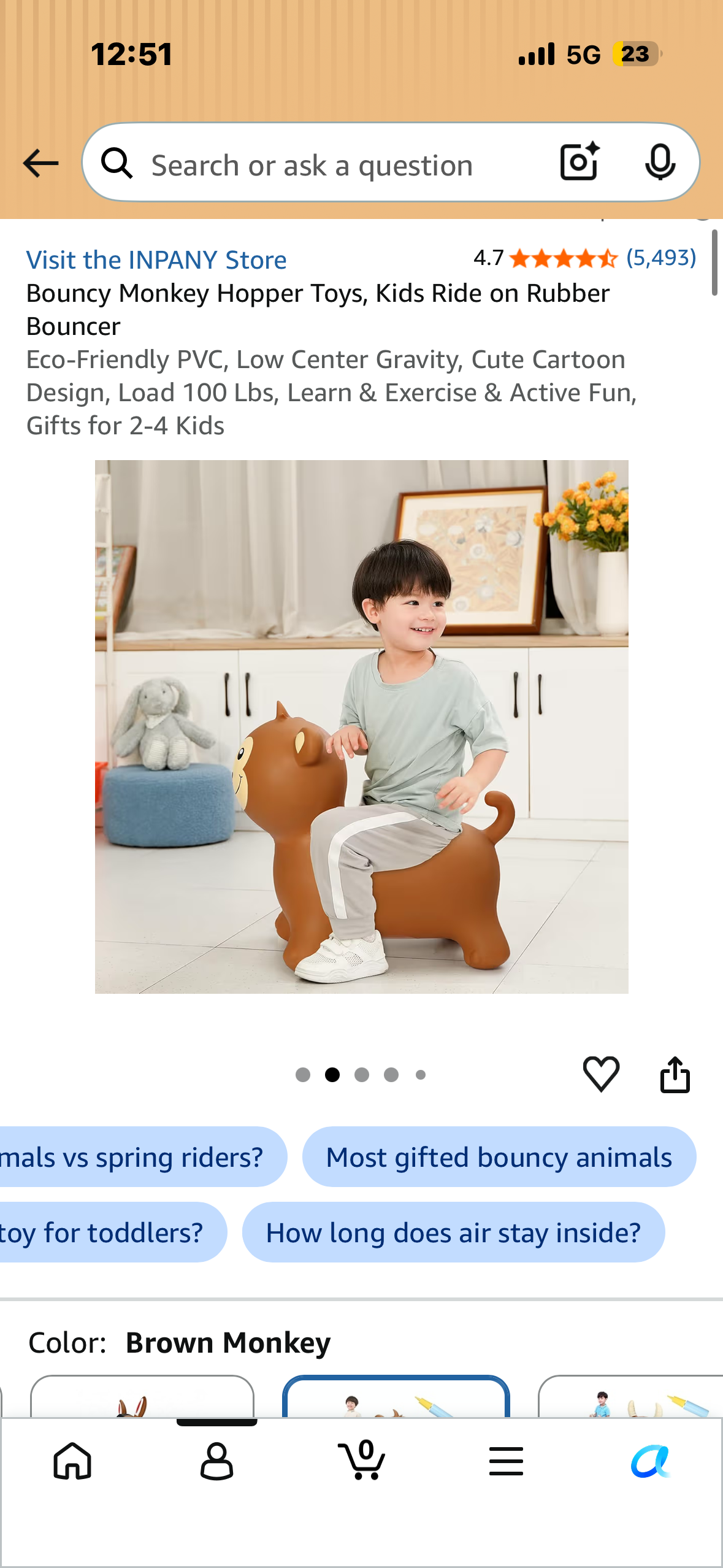Go back using the arrow icon
The height and width of the screenshot is (1568, 723).
point(40,163)
